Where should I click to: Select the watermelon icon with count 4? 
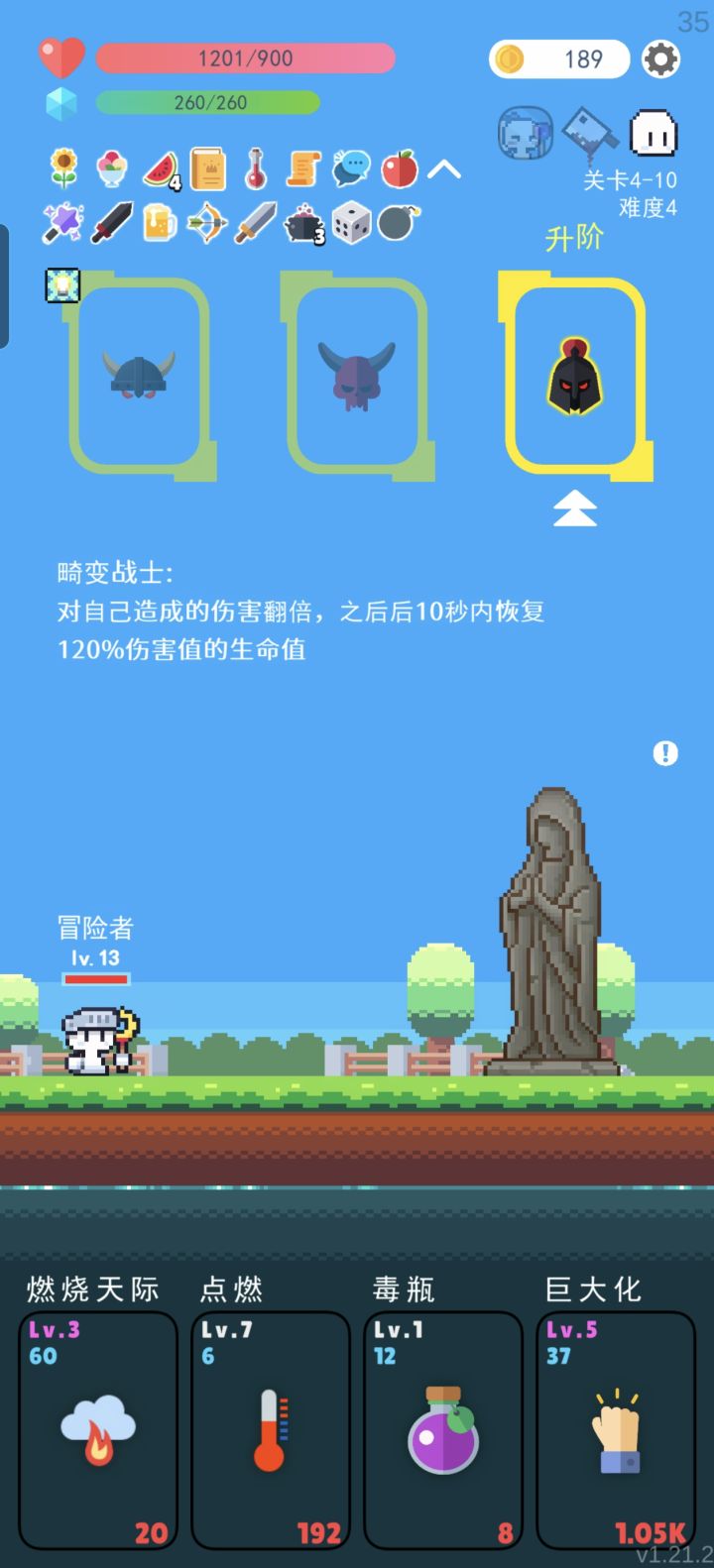click(x=162, y=168)
